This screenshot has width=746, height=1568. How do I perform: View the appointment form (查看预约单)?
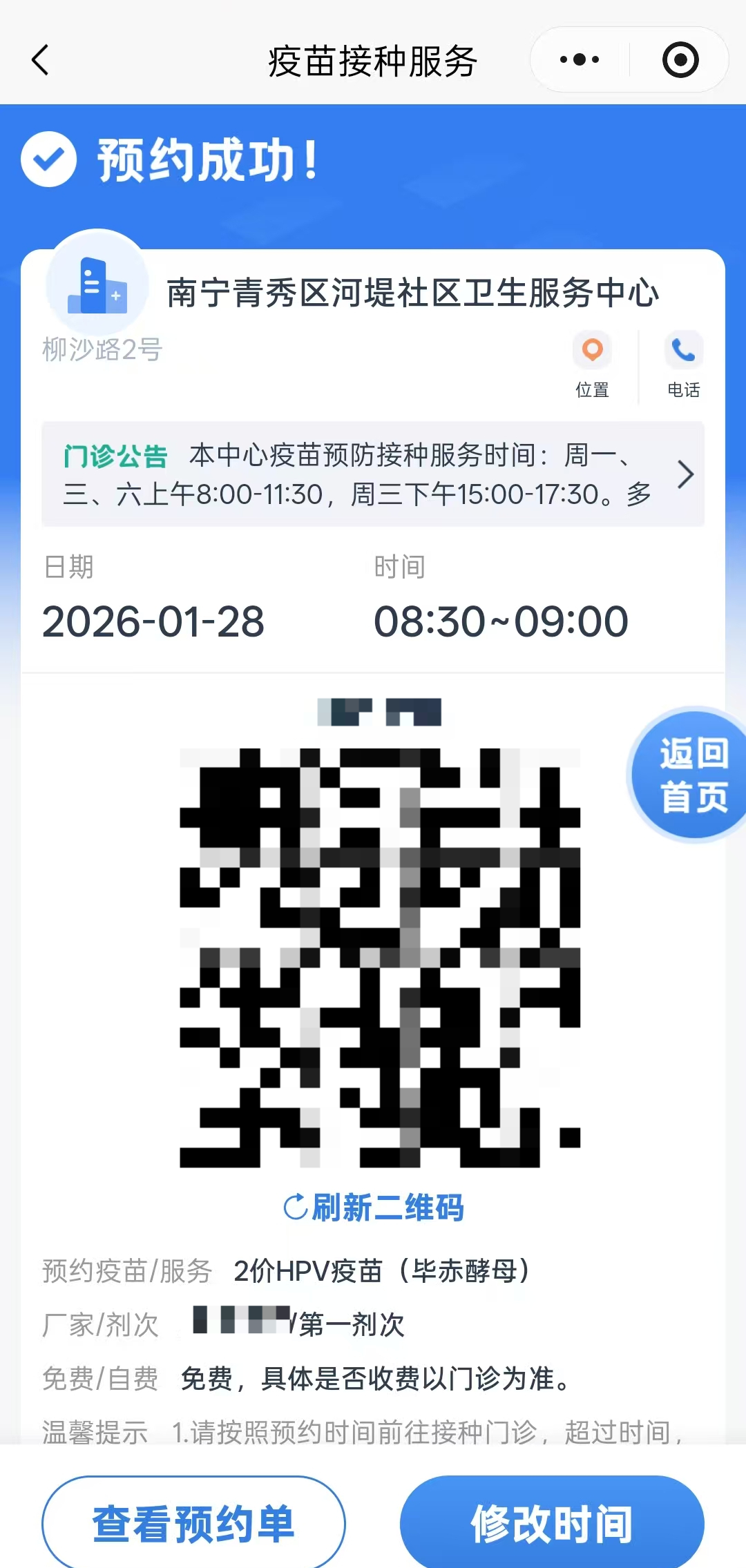pyautogui.click(x=193, y=1523)
